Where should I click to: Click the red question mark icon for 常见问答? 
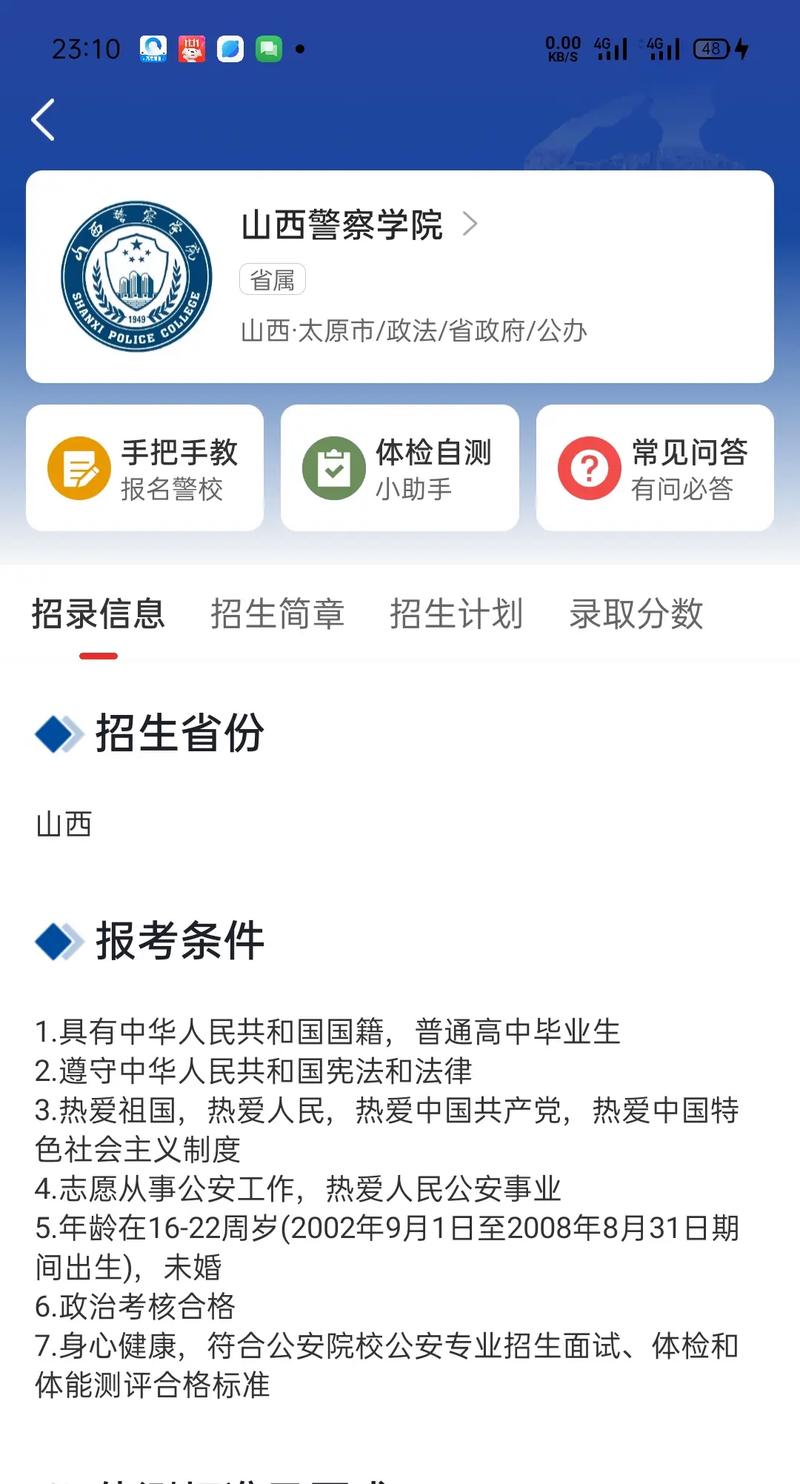[x=588, y=467]
